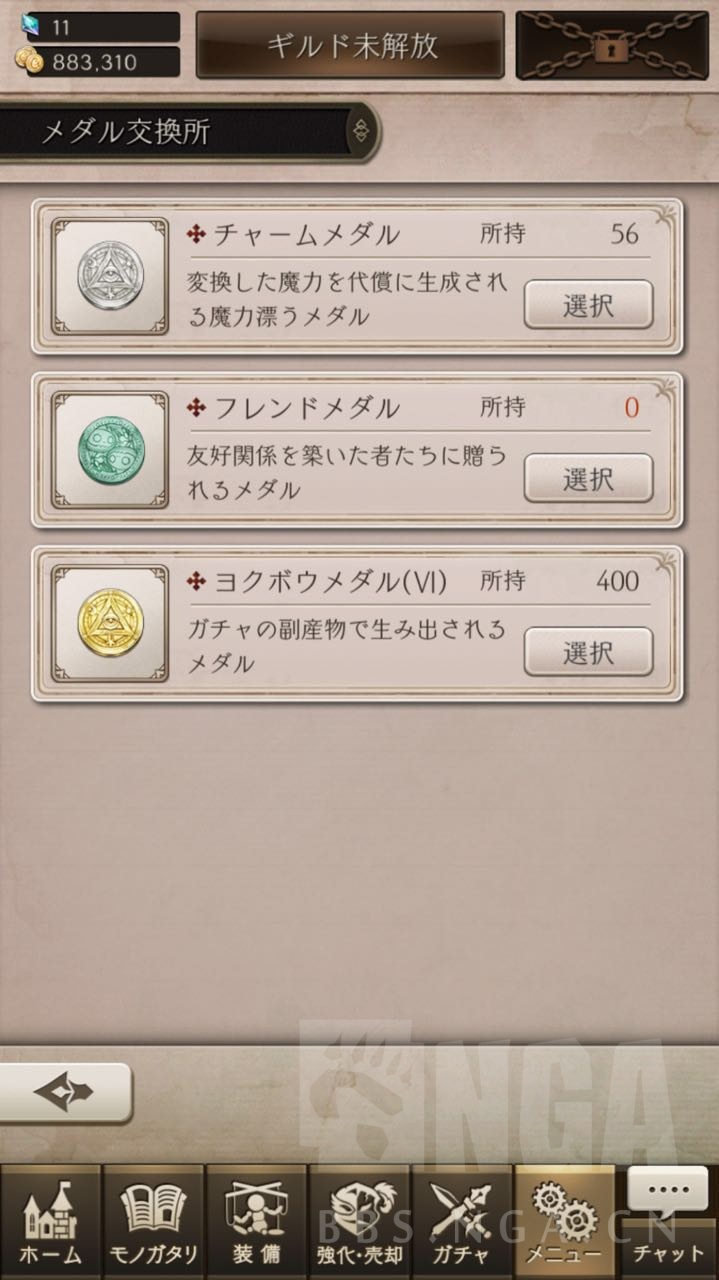Tap the chained locked panel
Image resolution: width=719 pixels, height=1280 pixels.
pyautogui.click(x=611, y=46)
